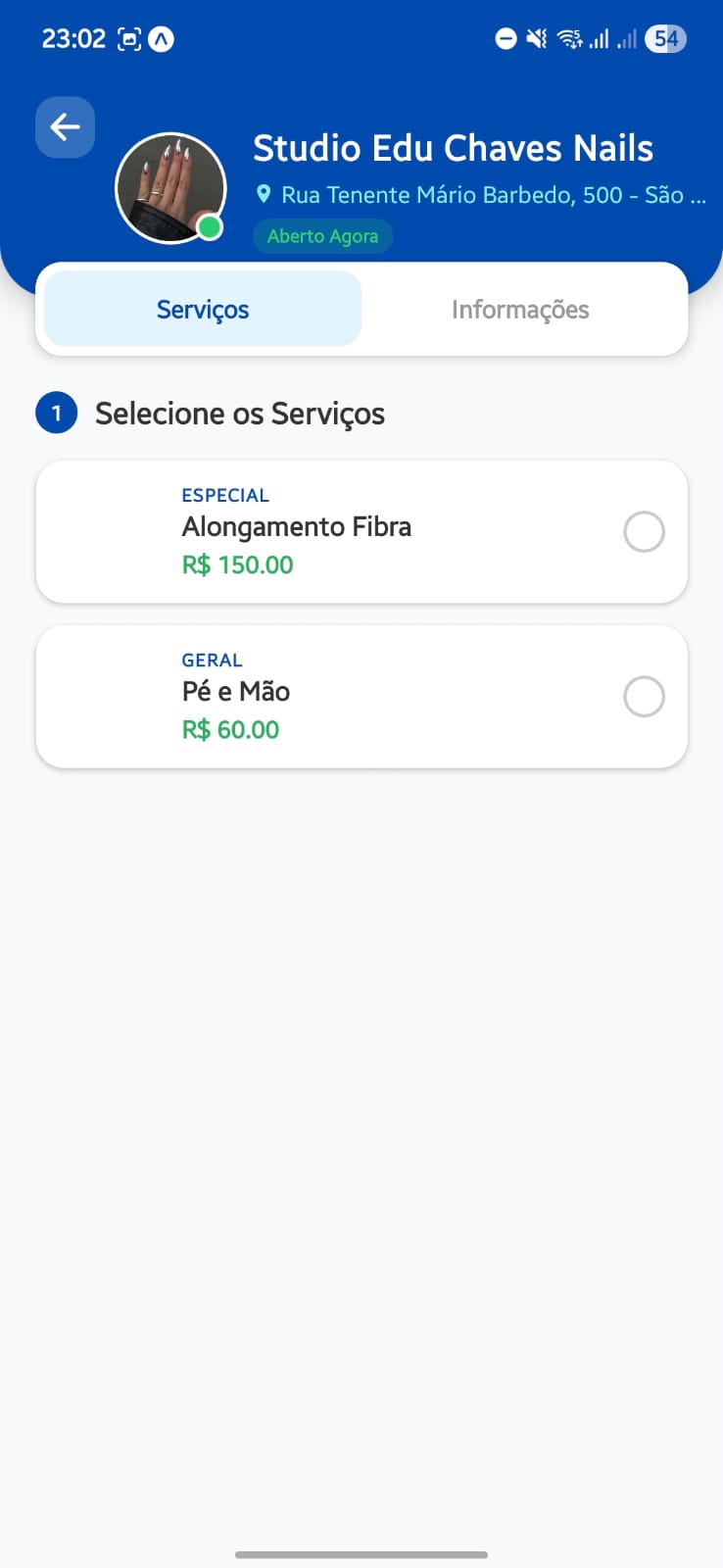Tap the Wi-Fi icon in the status bar
The width and height of the screenshot is (723, 1568).
pos(570,38)
